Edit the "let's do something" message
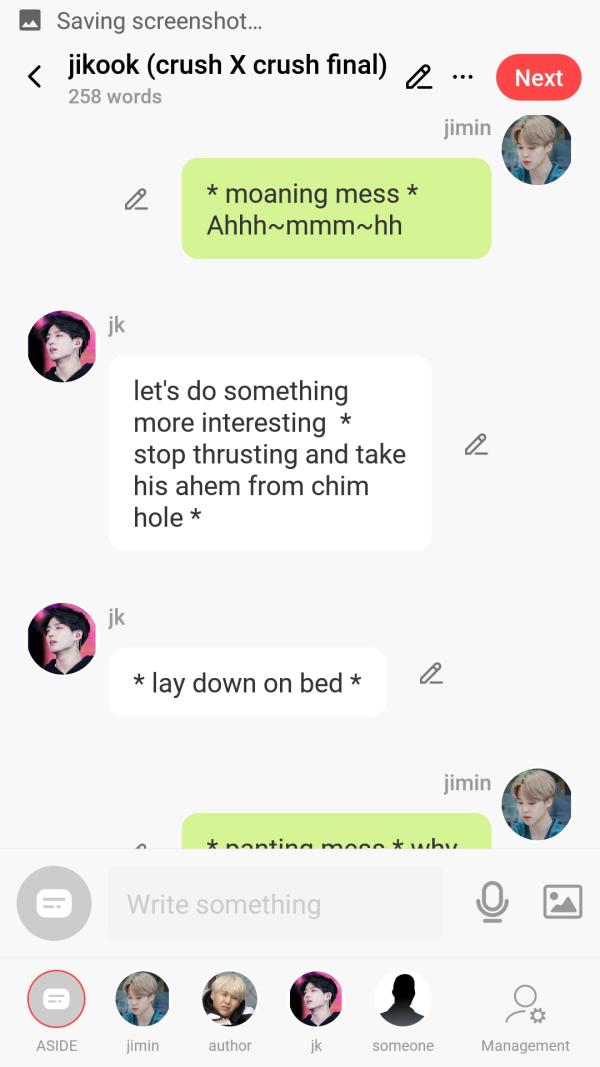Viewport: 600px width, 1067px height. point(476,445)
